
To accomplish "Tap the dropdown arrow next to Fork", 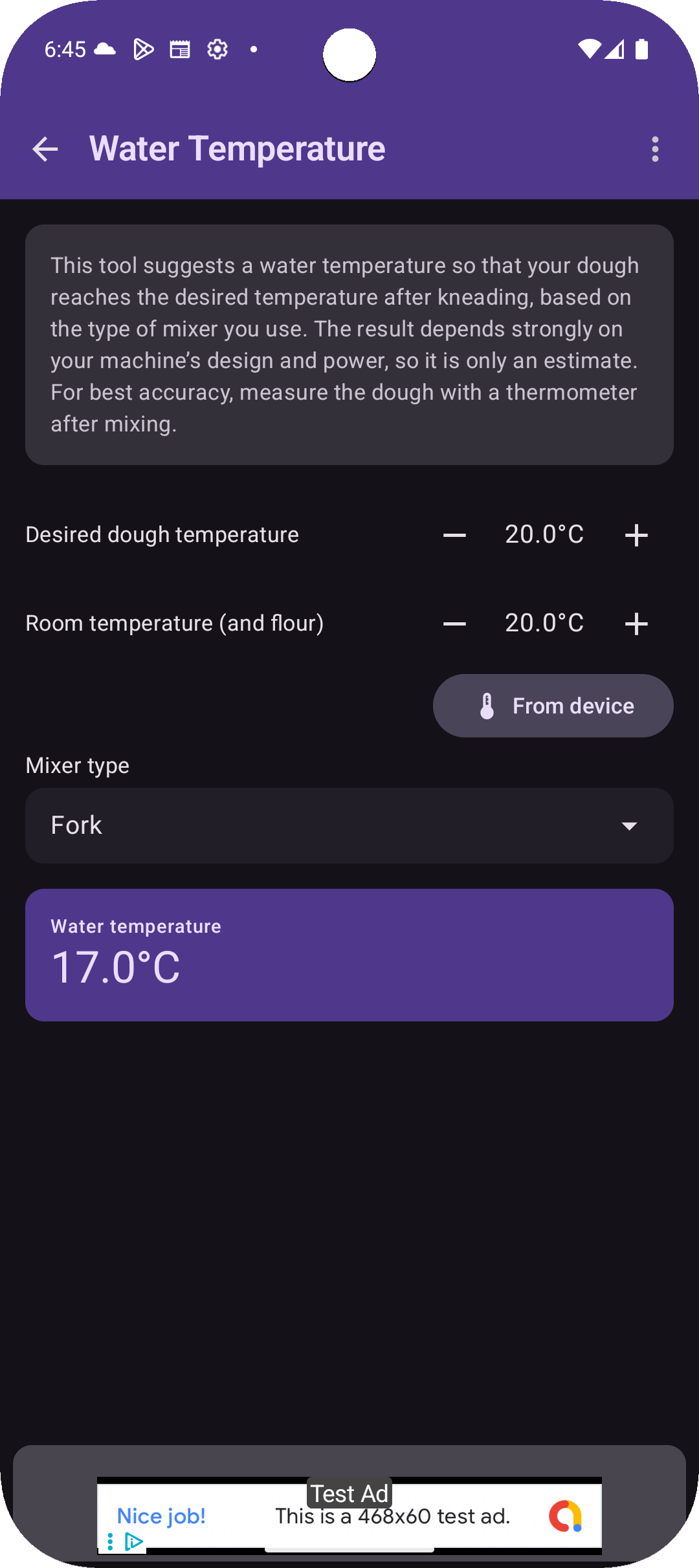I will tap(628, 825).
